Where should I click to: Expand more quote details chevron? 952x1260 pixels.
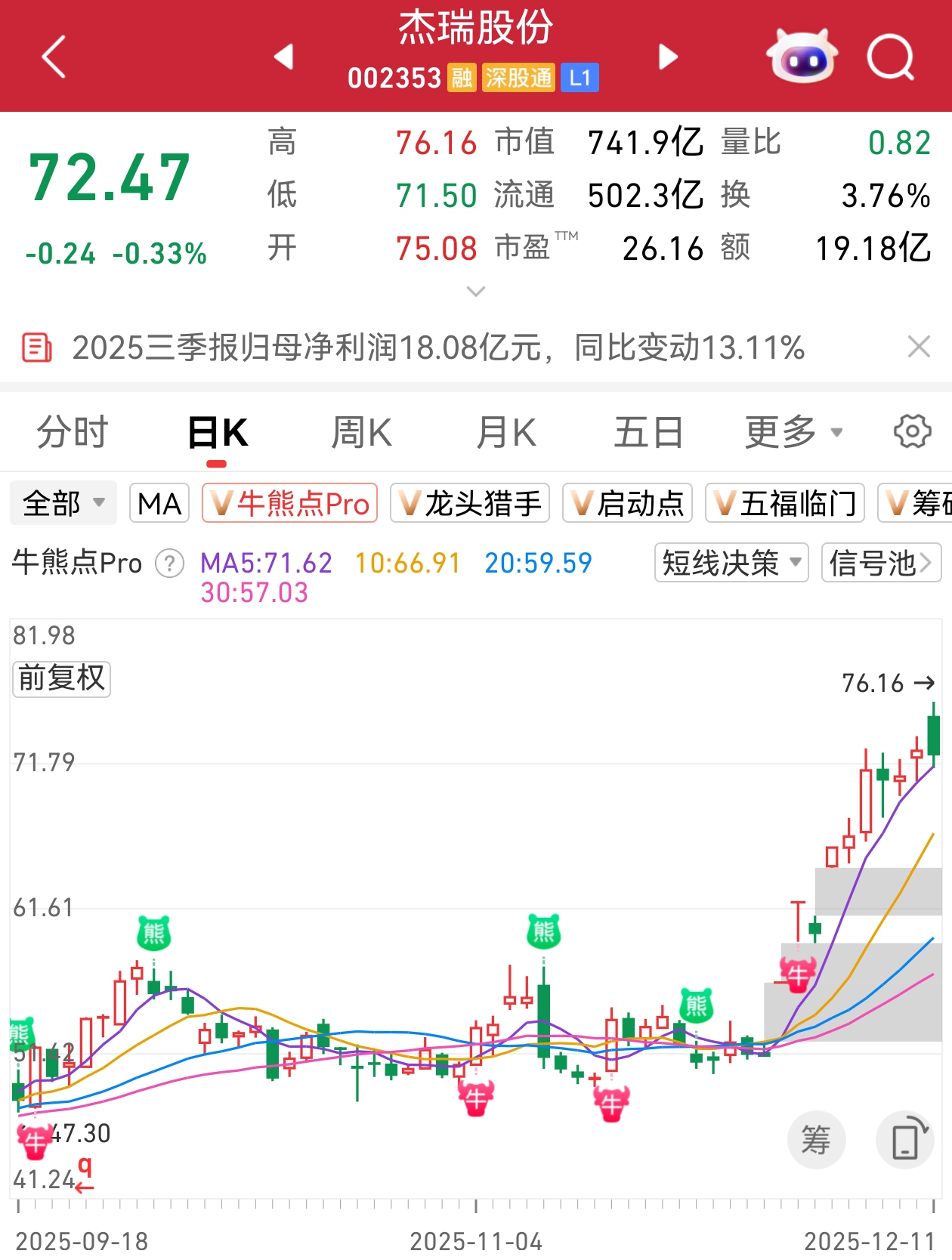coord(476,292)
